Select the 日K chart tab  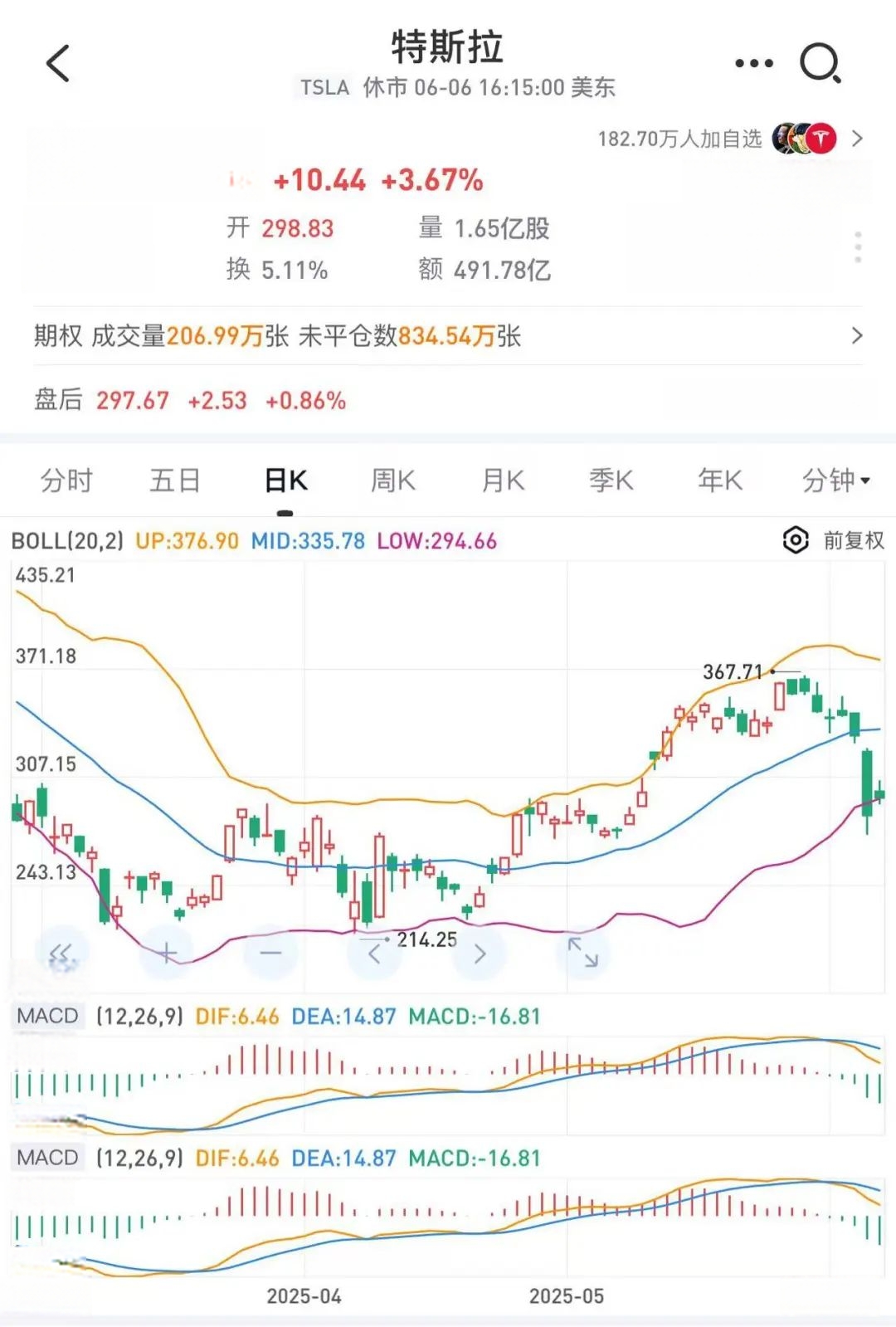pyautogui.click(x=285, y=481)
